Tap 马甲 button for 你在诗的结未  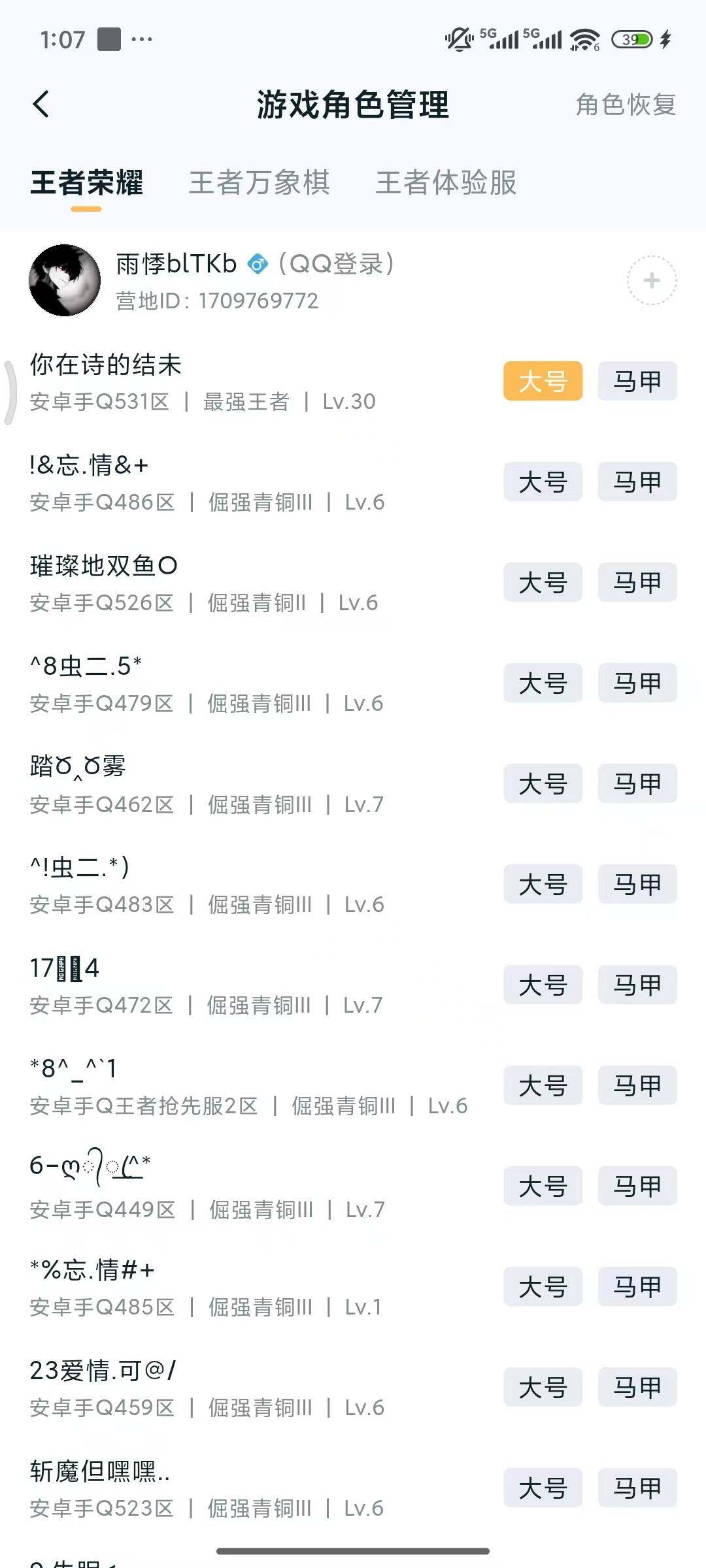coord(637,382)
